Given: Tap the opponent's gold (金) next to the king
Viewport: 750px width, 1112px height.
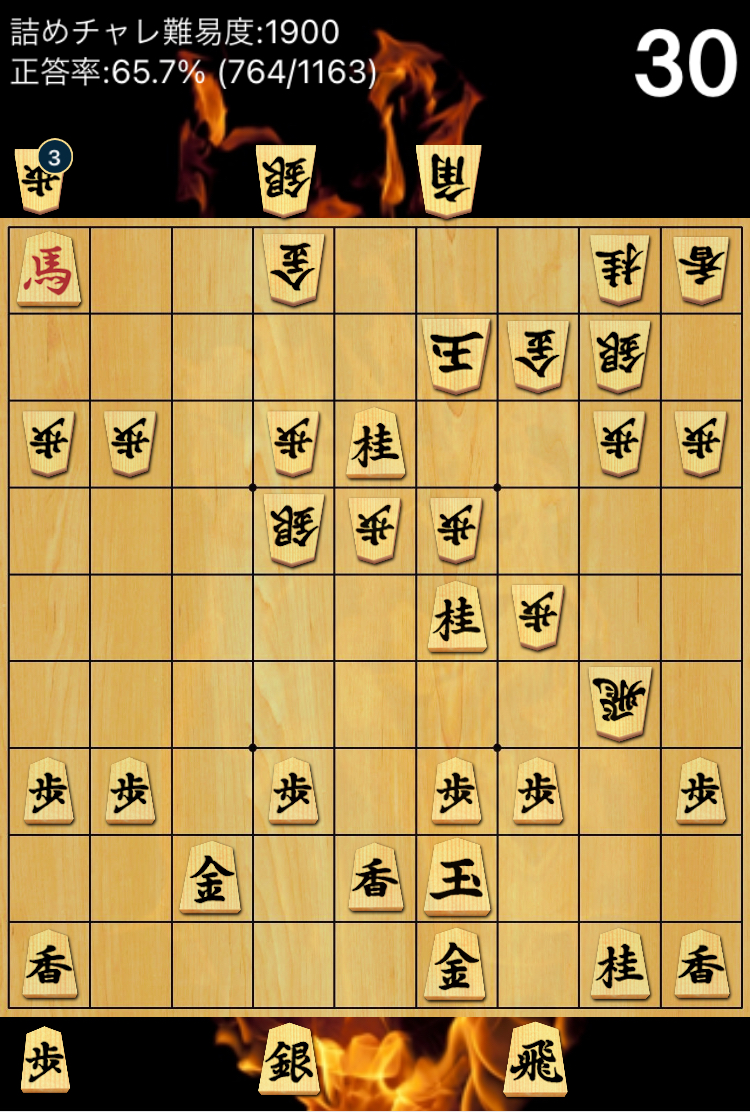Looking at the screenshot, I should click(538, 356).
